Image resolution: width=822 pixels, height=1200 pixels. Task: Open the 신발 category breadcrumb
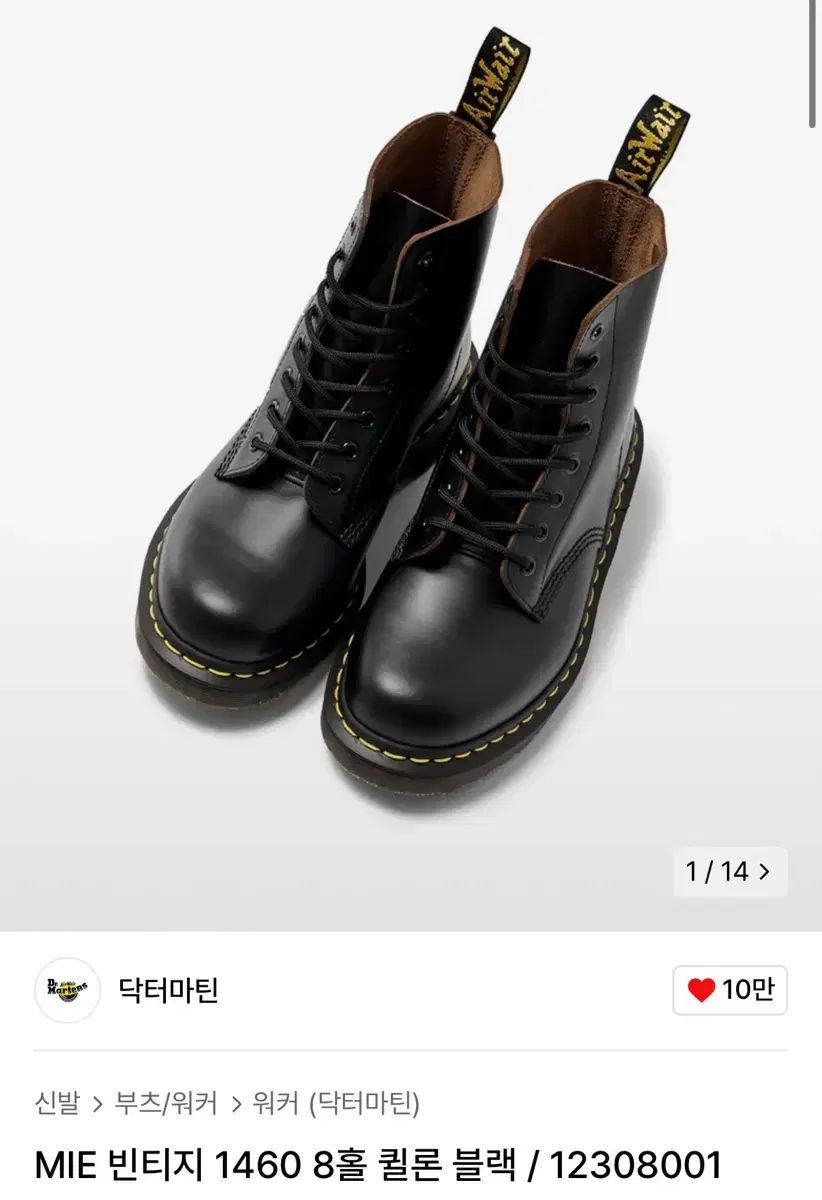(56, 1104)
